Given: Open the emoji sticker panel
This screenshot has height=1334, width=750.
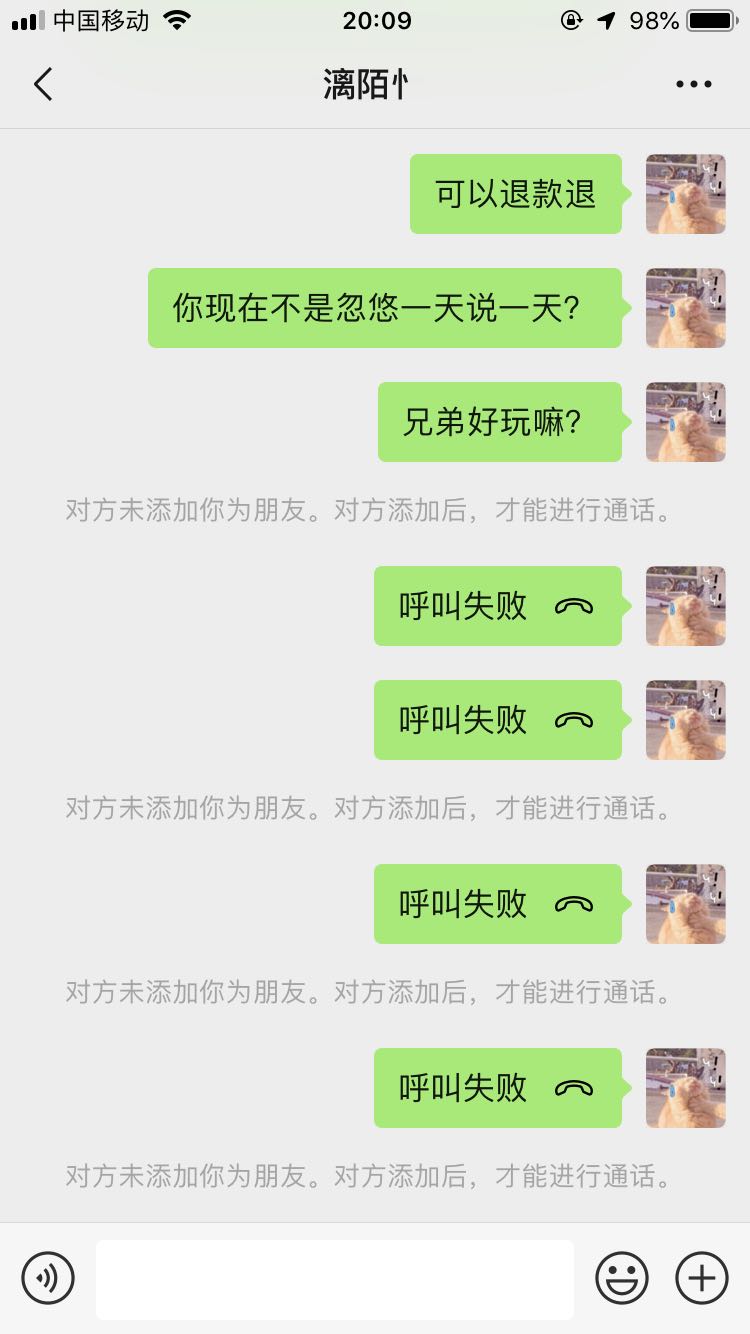Looking at the screenshot, I should pyautogui.click(x=622, y=1278).
